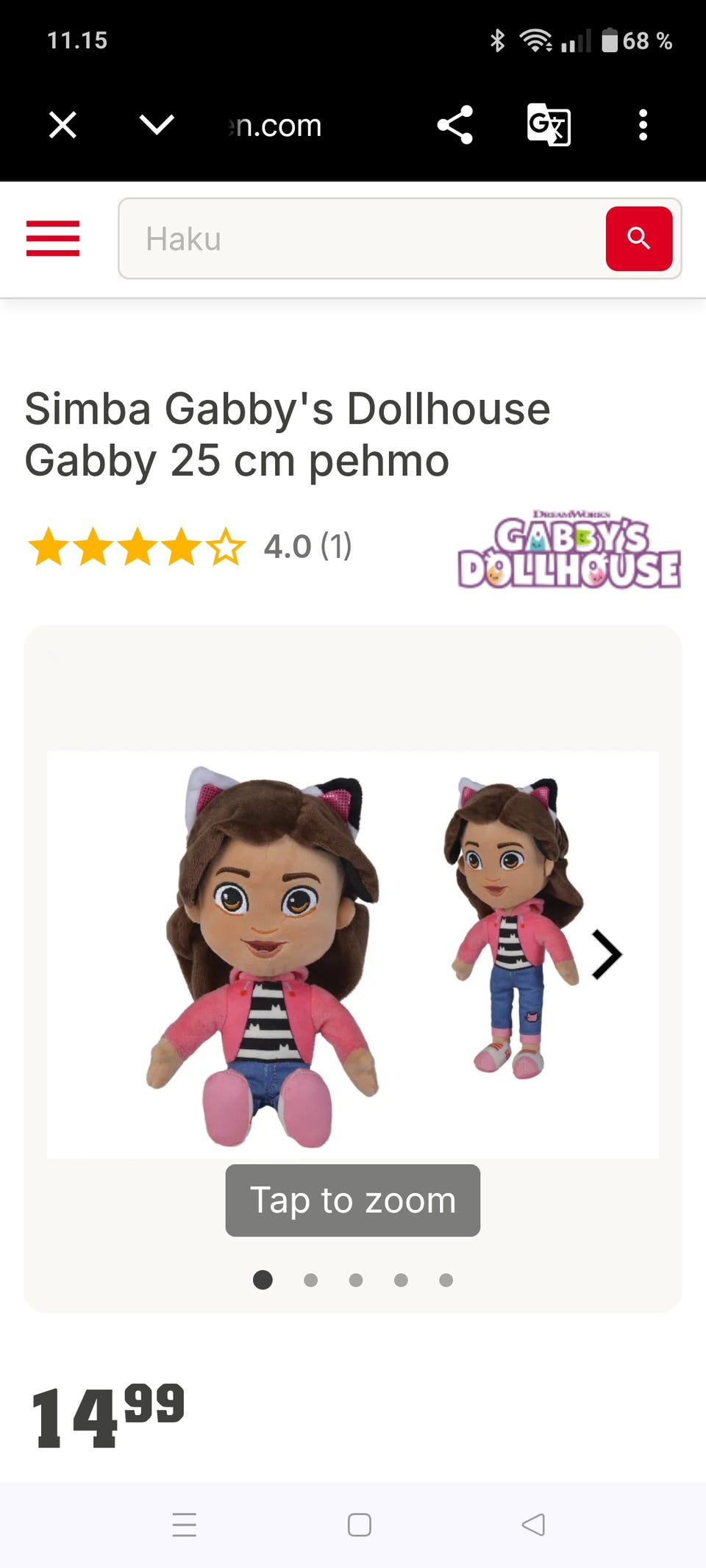Tap to zoom the product image
Viewport: 706px width, 1568px height.
tap(353, 1200)
